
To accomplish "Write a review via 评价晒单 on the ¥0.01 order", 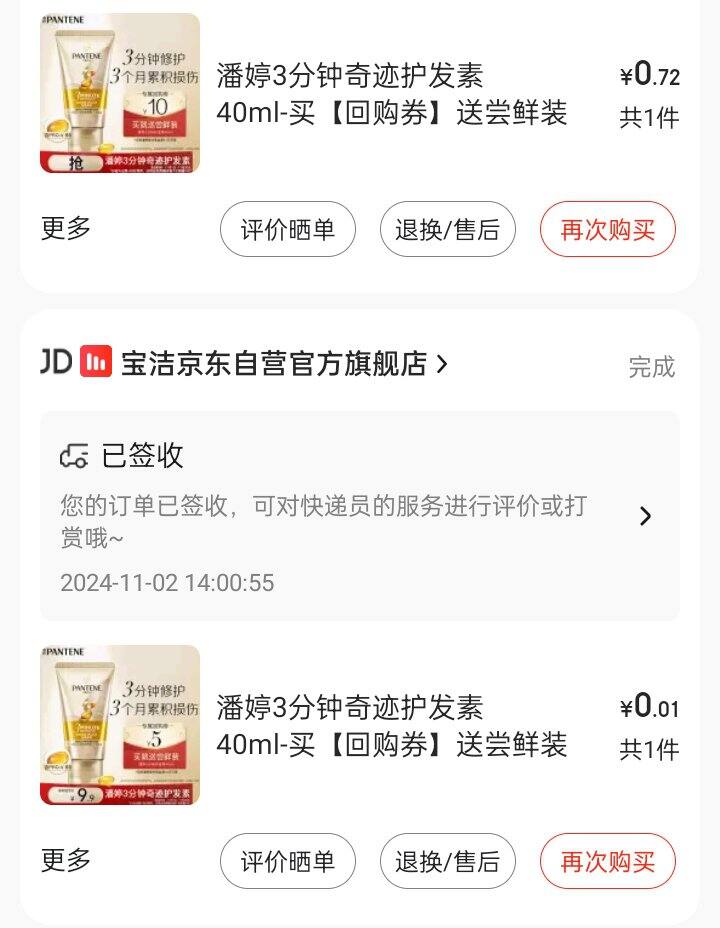I will [x=288, y=861].
